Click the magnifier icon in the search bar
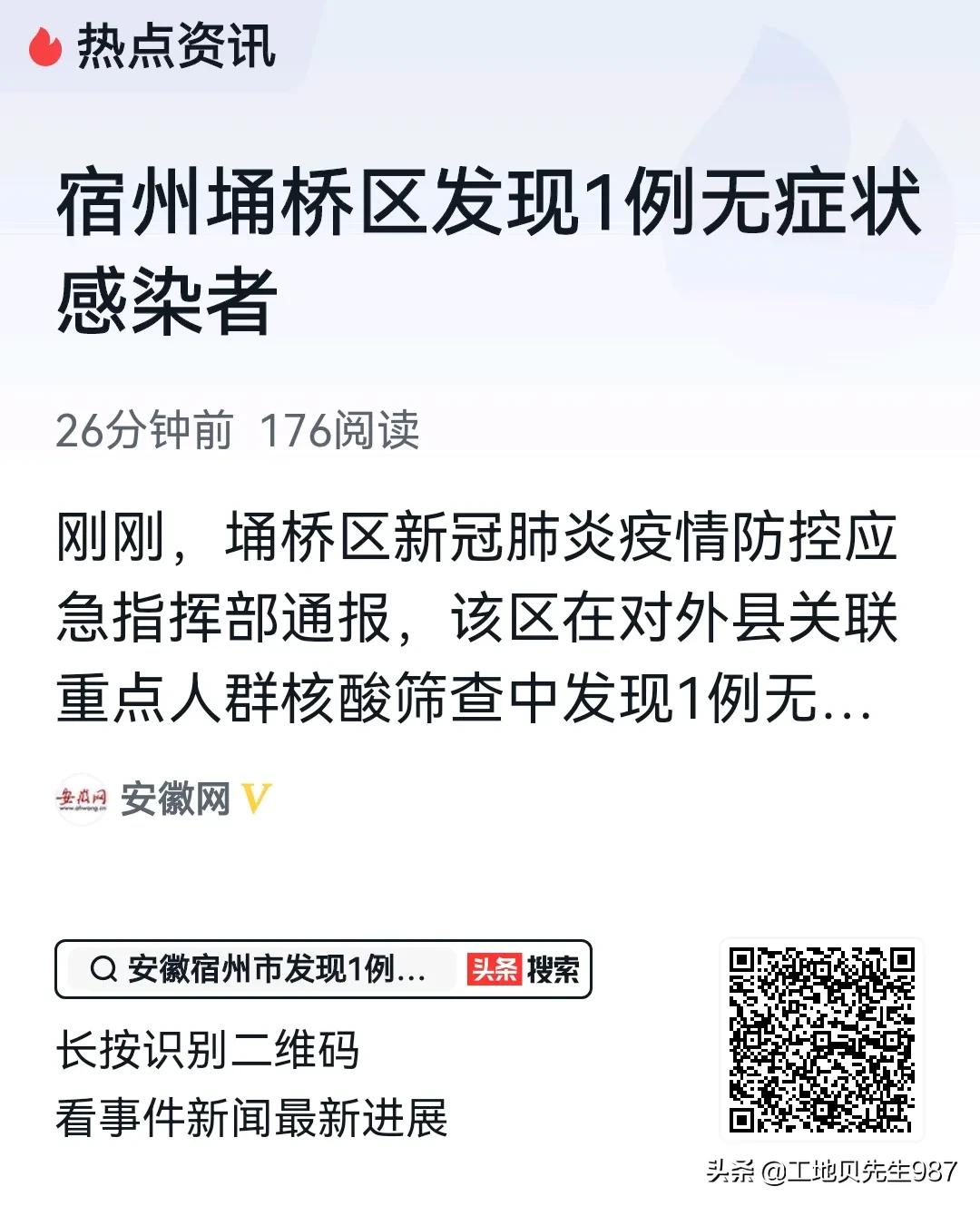 [103, 970]
